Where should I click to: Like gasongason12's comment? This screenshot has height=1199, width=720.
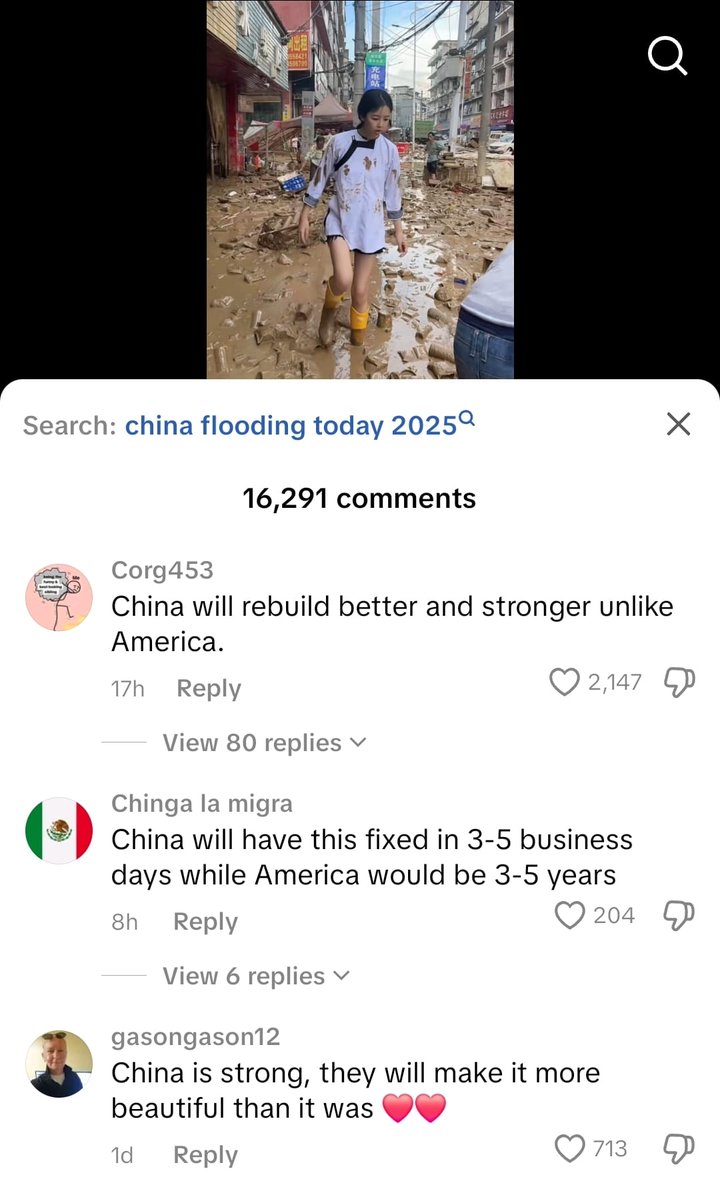coord(569,1148)
